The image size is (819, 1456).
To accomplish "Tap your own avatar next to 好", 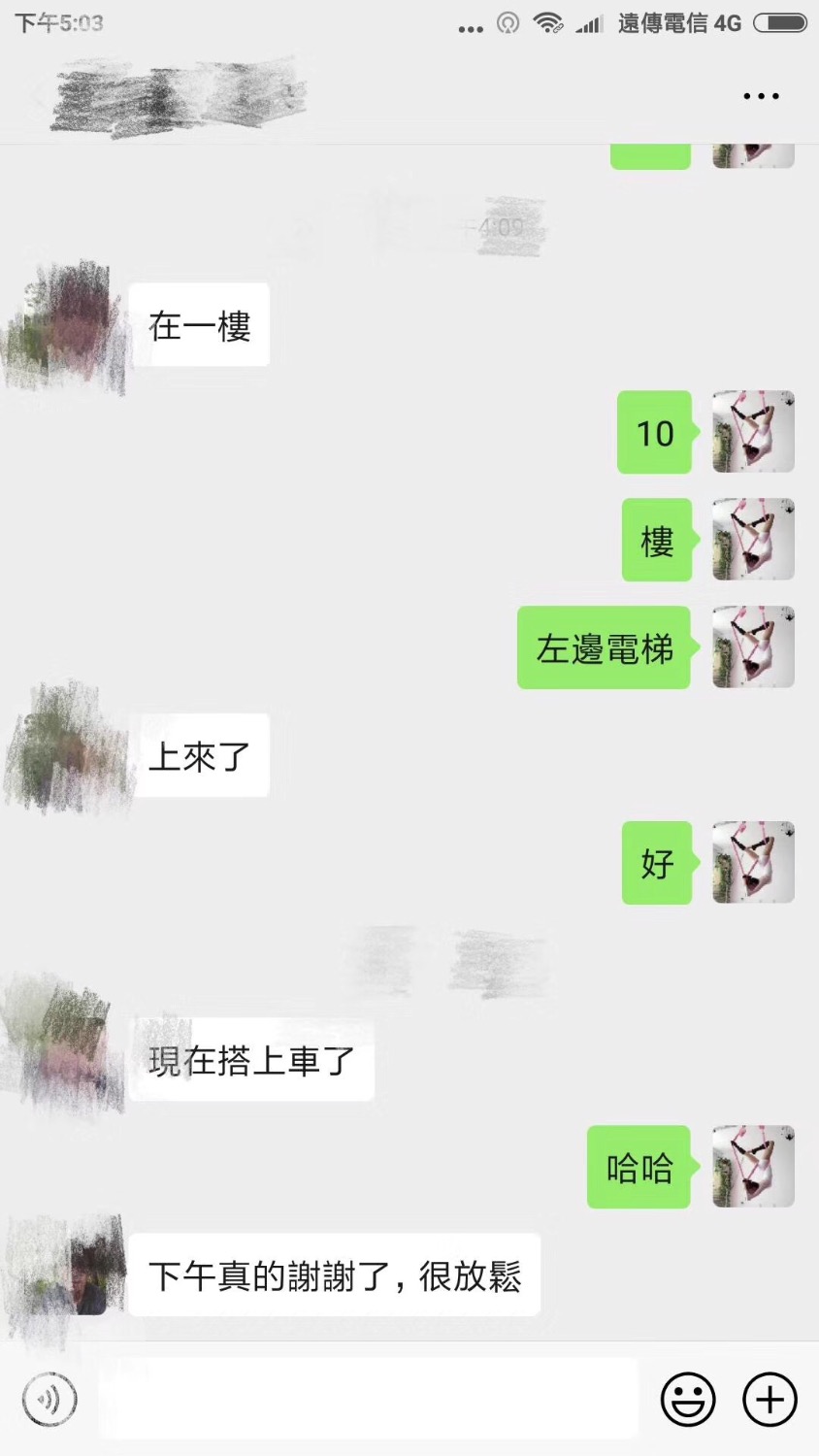I will [754, 863].
